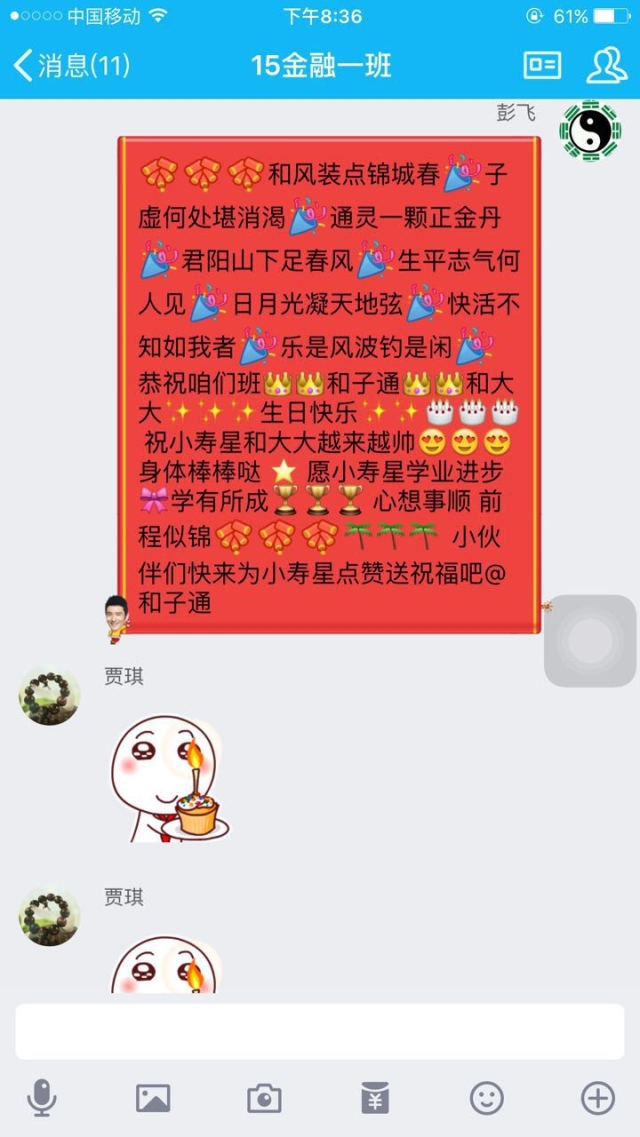Open 彭飞's red birthday message bubble
Screen dimensions: 640x1137
click(x=330, y=385)
